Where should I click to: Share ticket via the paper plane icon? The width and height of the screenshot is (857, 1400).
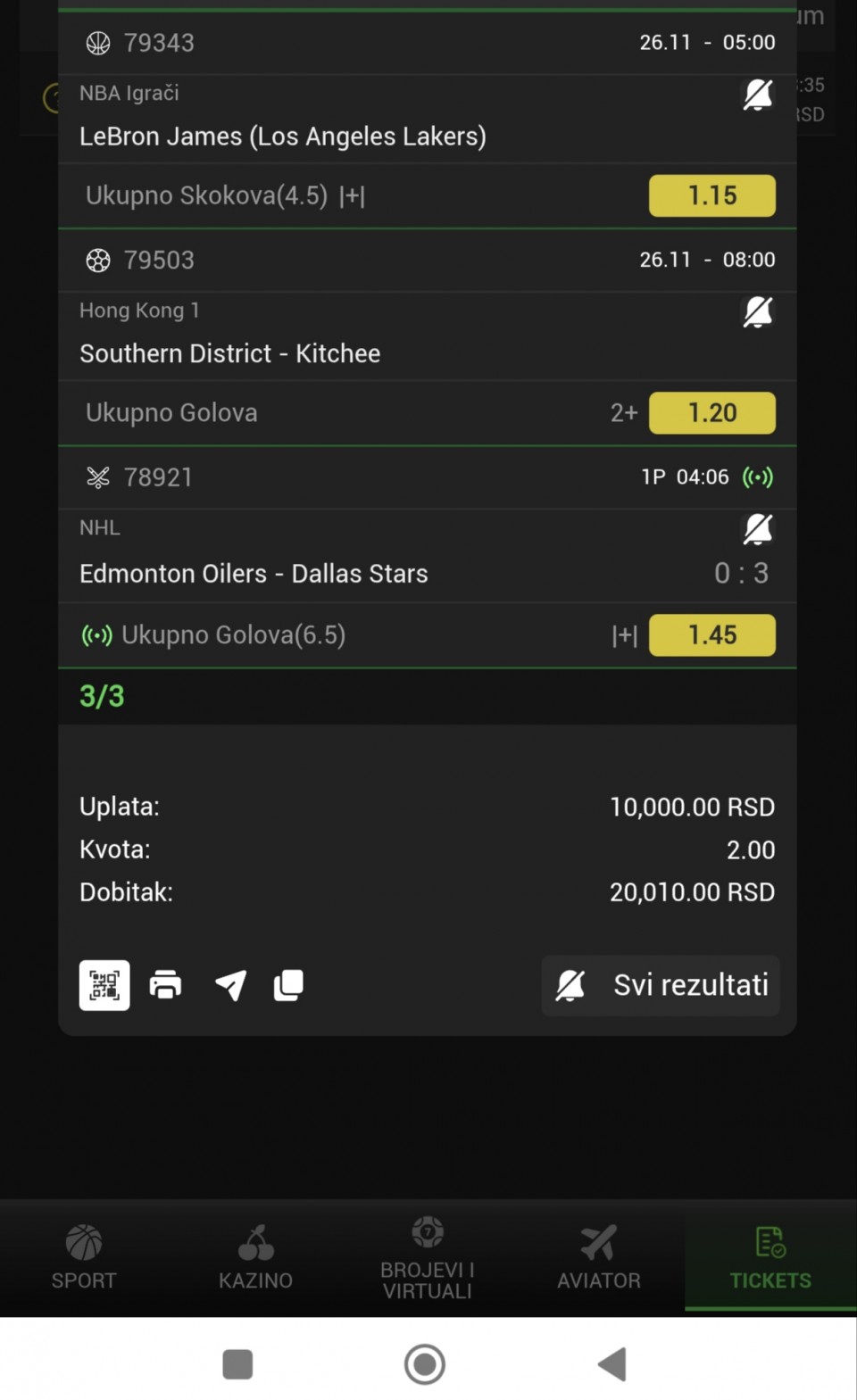(x=230, y=985)
